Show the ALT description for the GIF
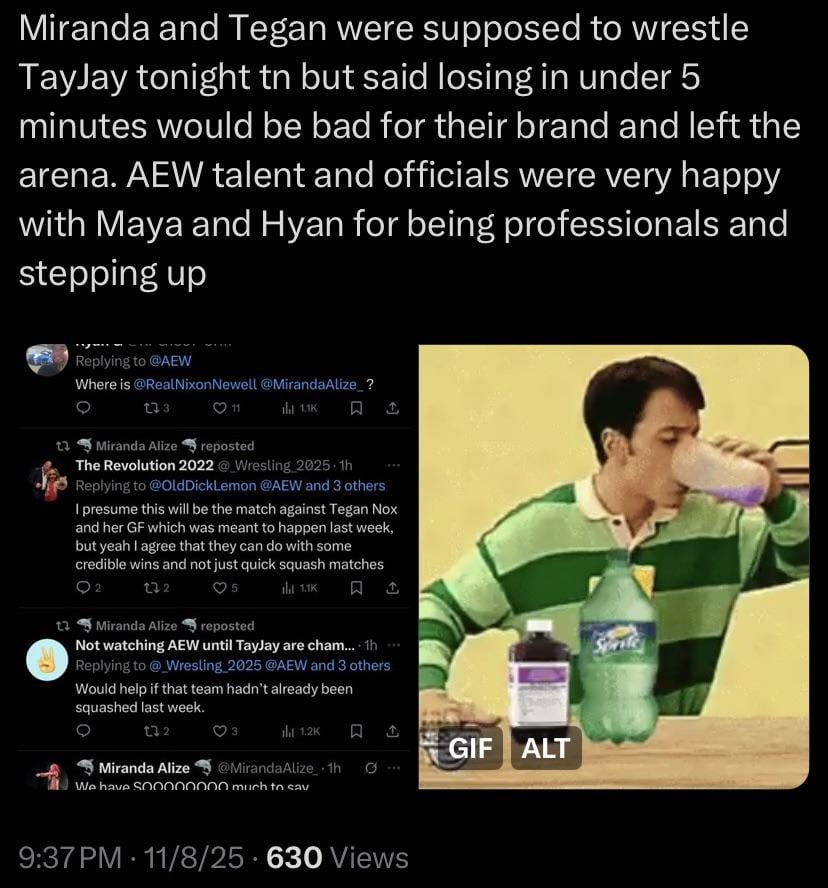Screen dimensions: 828x888 click(546, 748)
